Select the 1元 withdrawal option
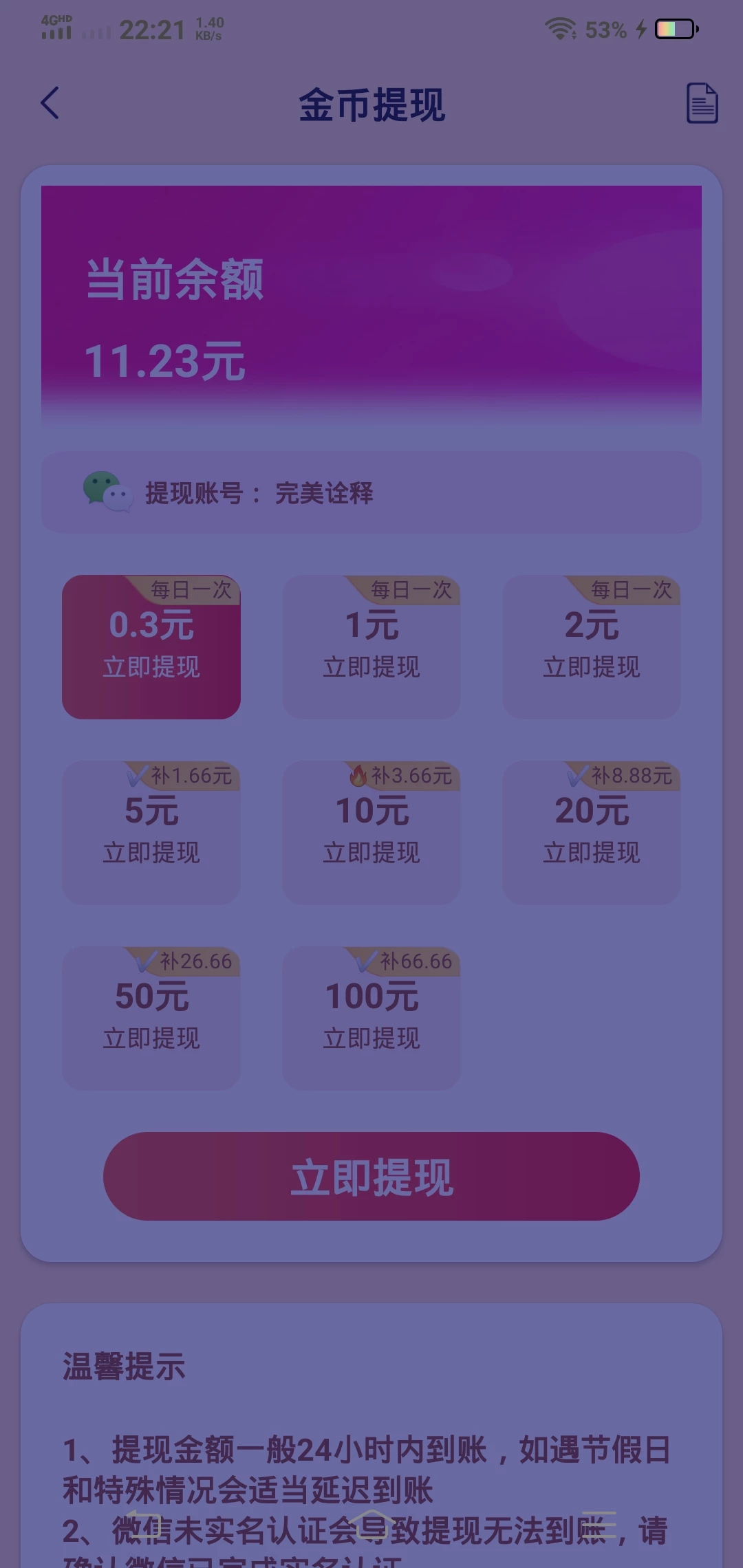 click(371, 646)
